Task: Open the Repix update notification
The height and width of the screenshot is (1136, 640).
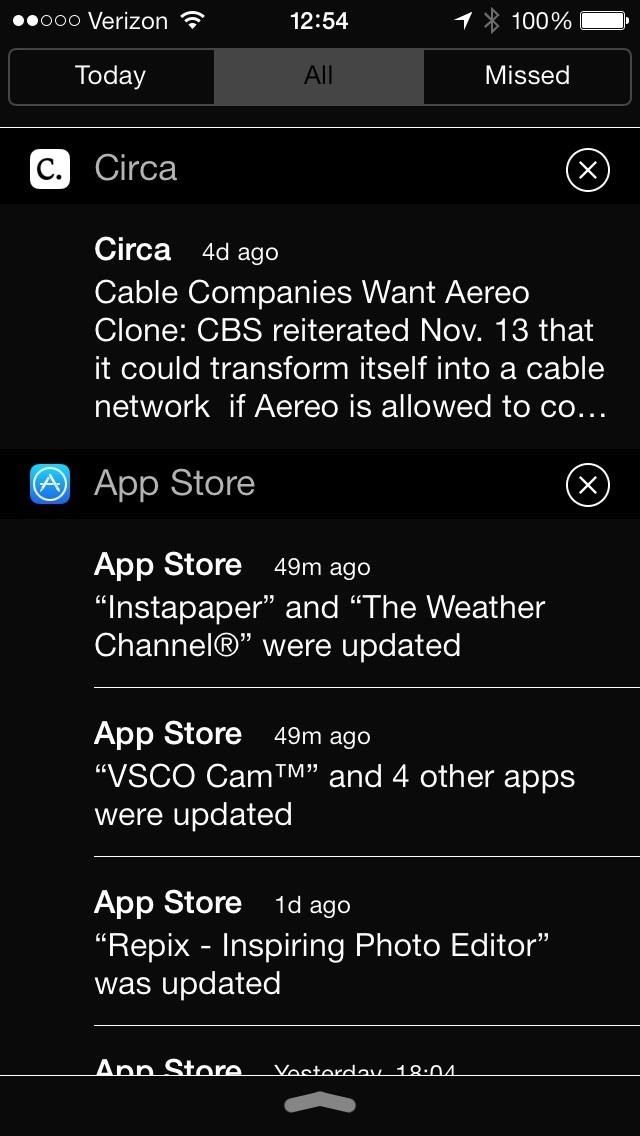Action: click(350, 944)
